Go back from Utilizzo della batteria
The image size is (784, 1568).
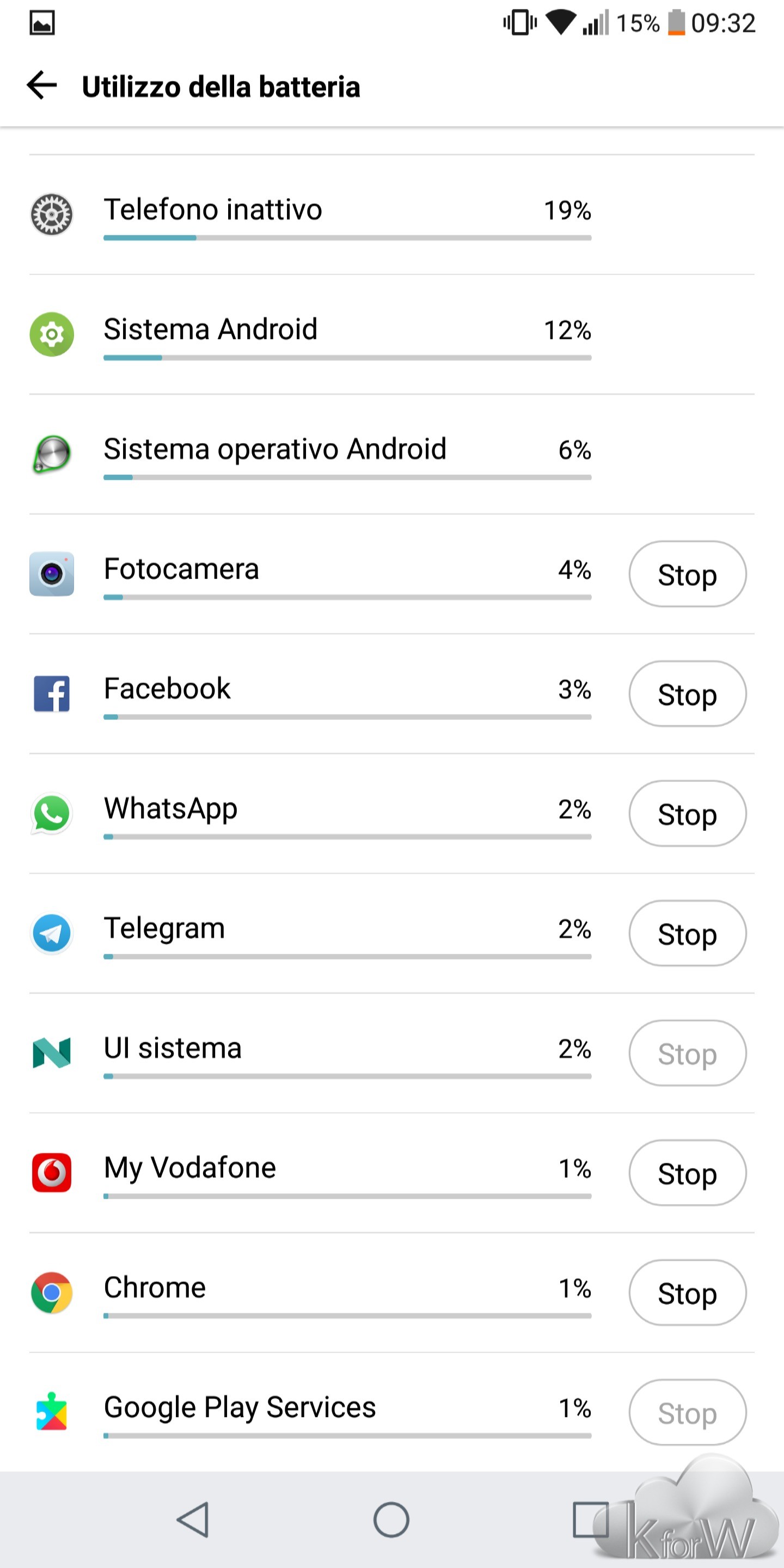41,85
